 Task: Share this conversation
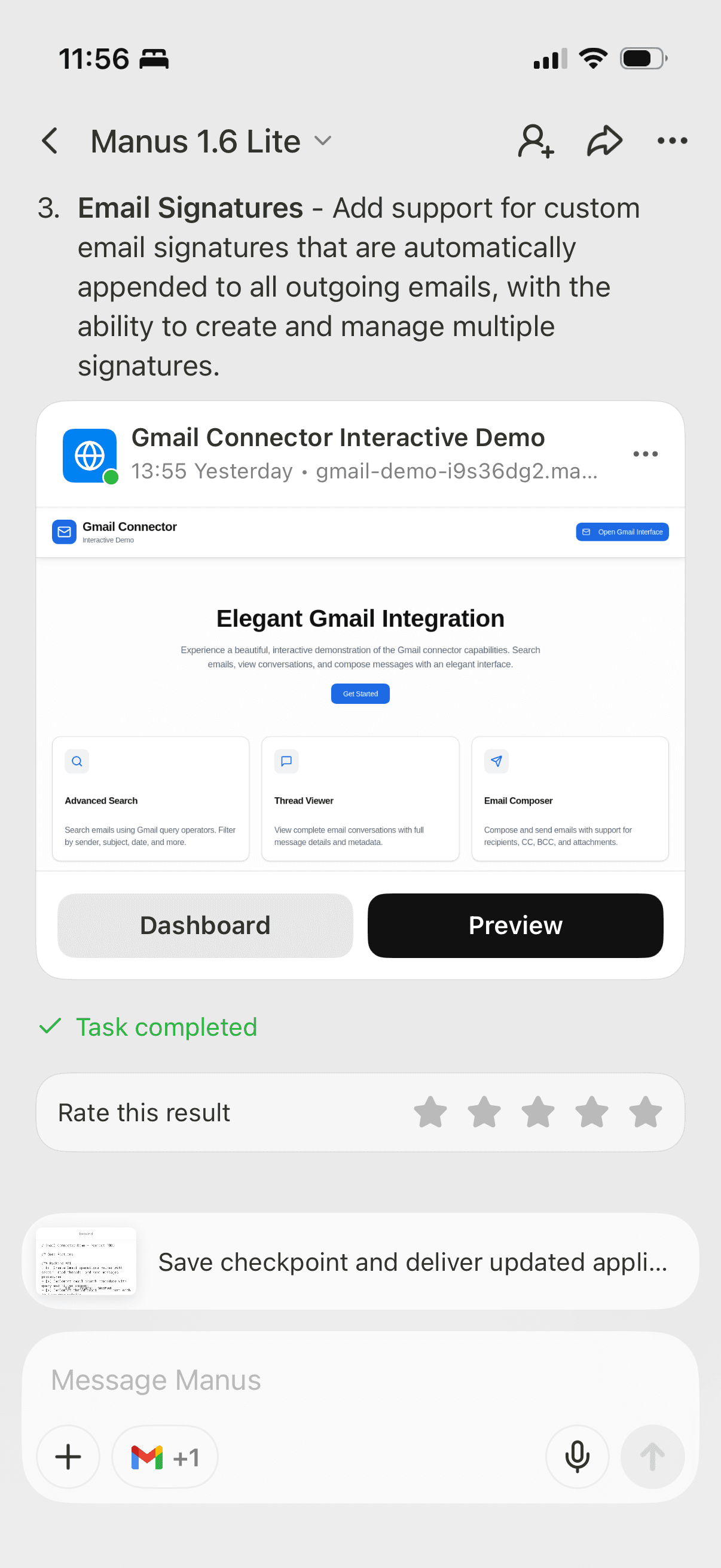(604, 141)
